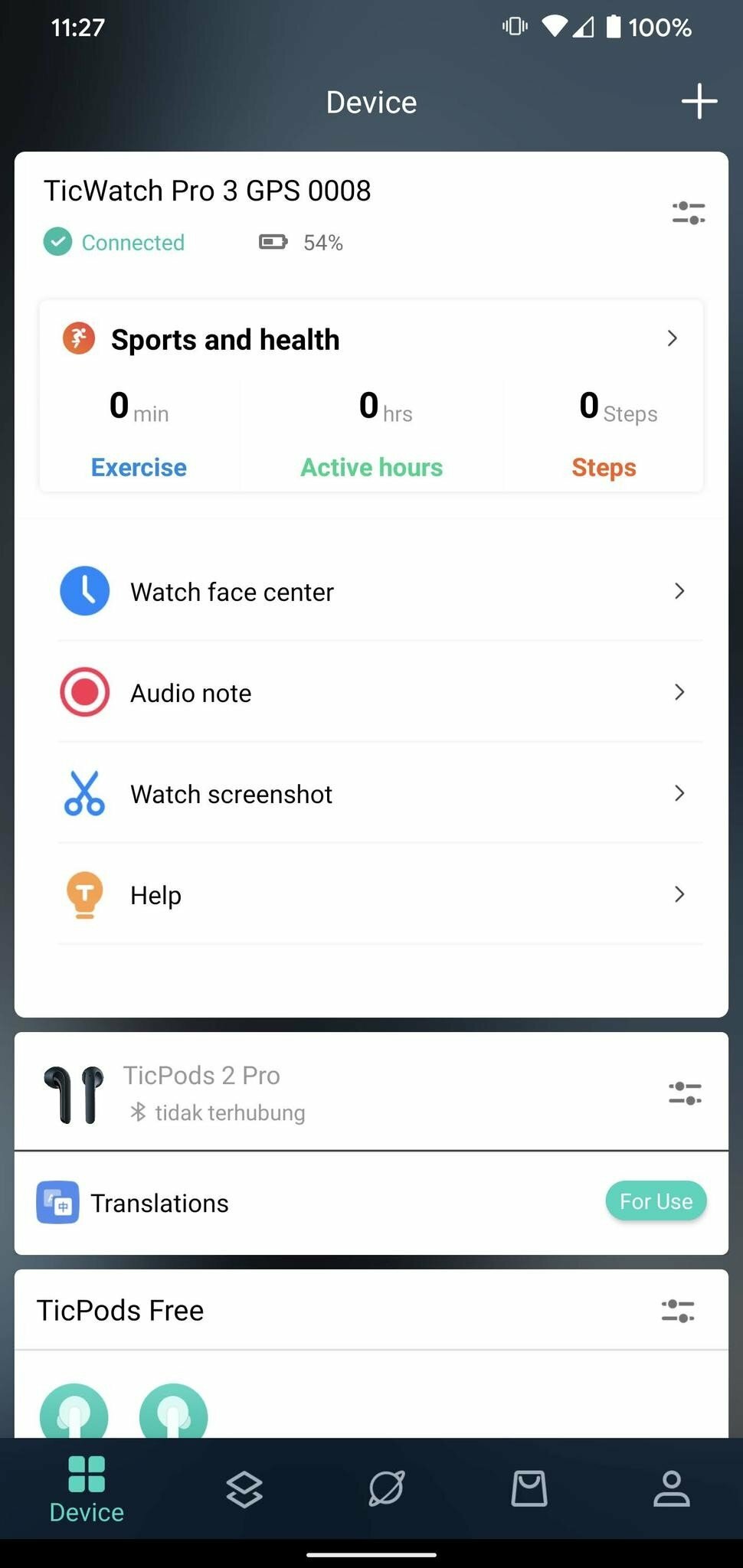Switch to the profile tab
The width and height of the screenshot is (743, 1568).
click(x=672, y=1488)
